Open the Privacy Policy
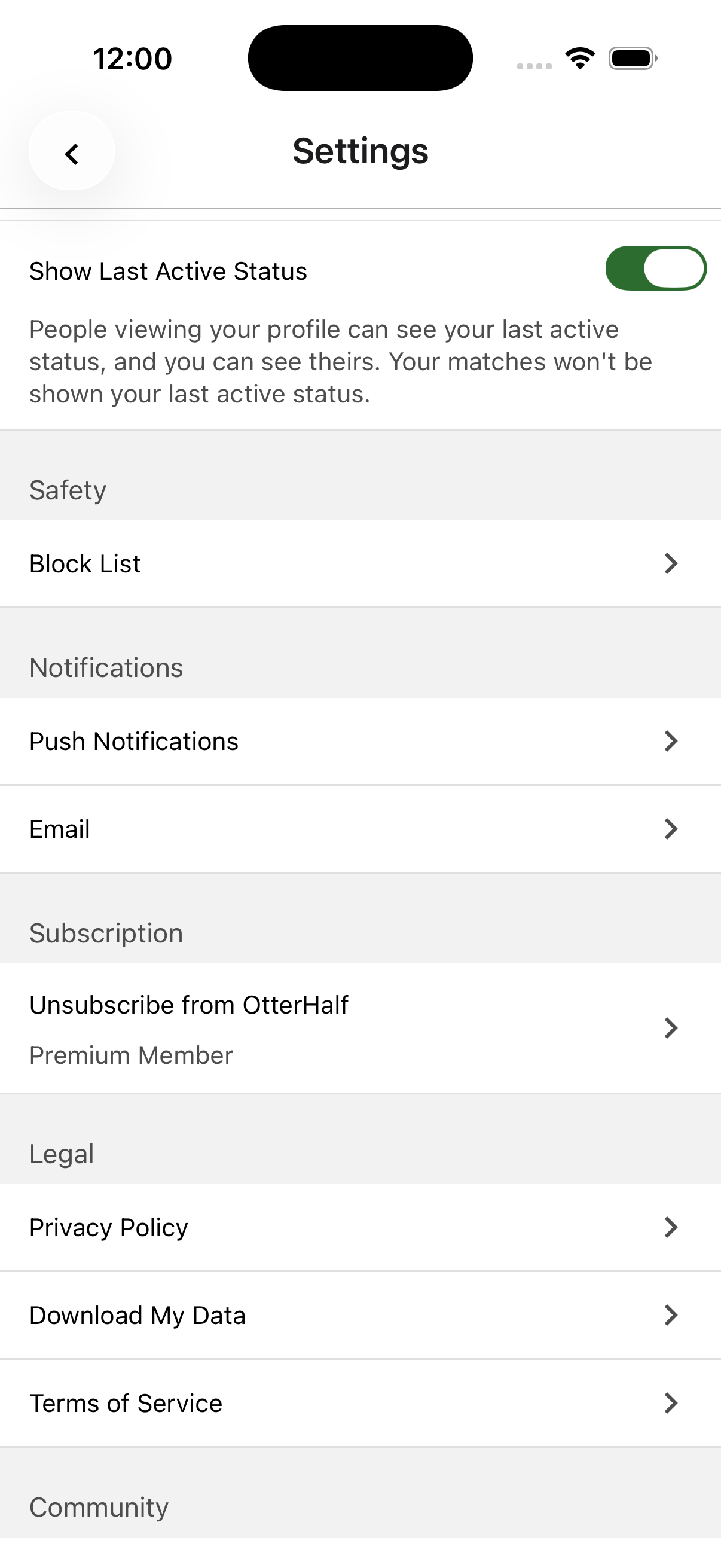The image size is (721, 1568). tap(360, 1227)
